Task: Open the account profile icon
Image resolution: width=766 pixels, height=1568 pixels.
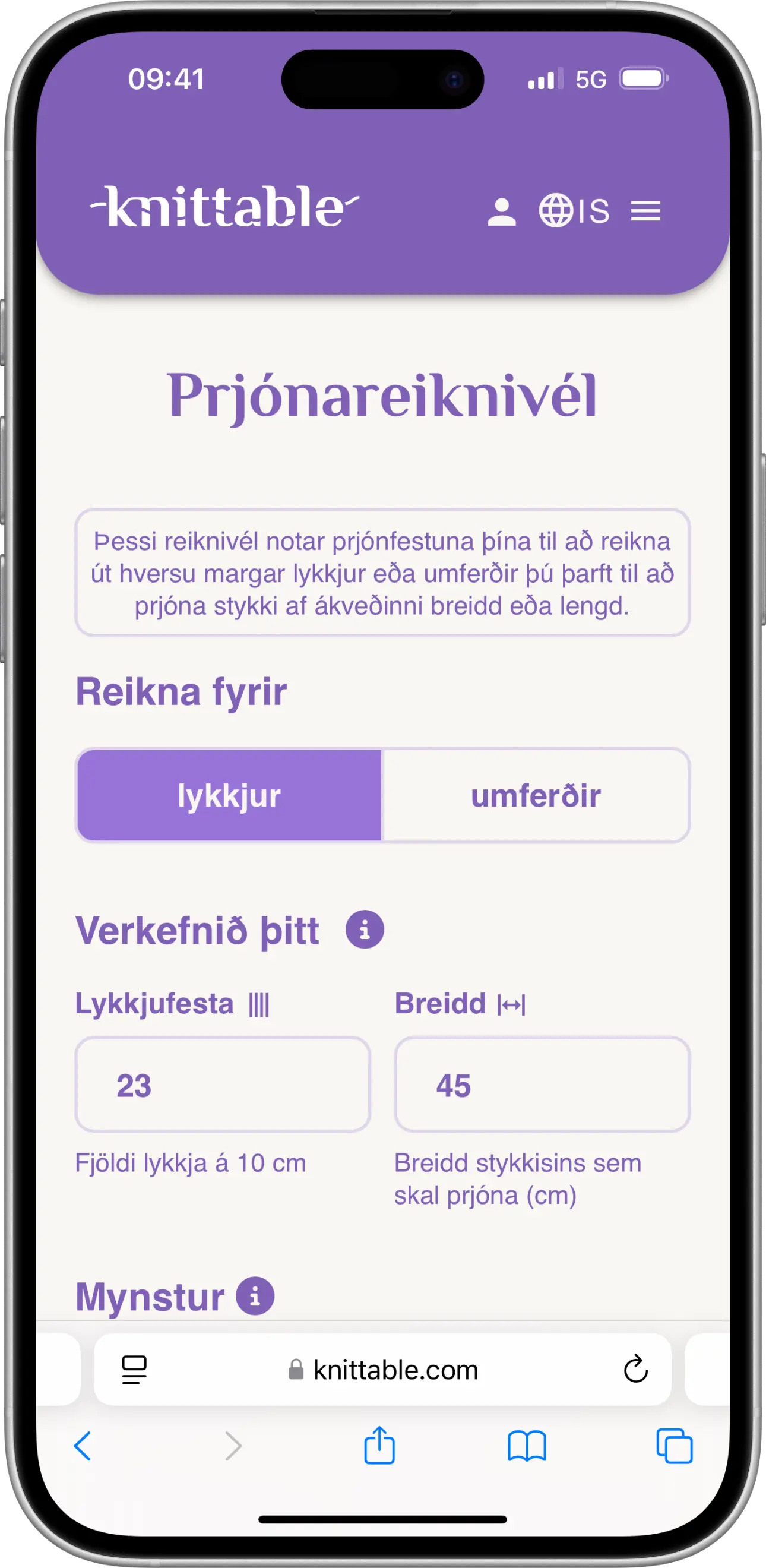Action: click(501, 211)
